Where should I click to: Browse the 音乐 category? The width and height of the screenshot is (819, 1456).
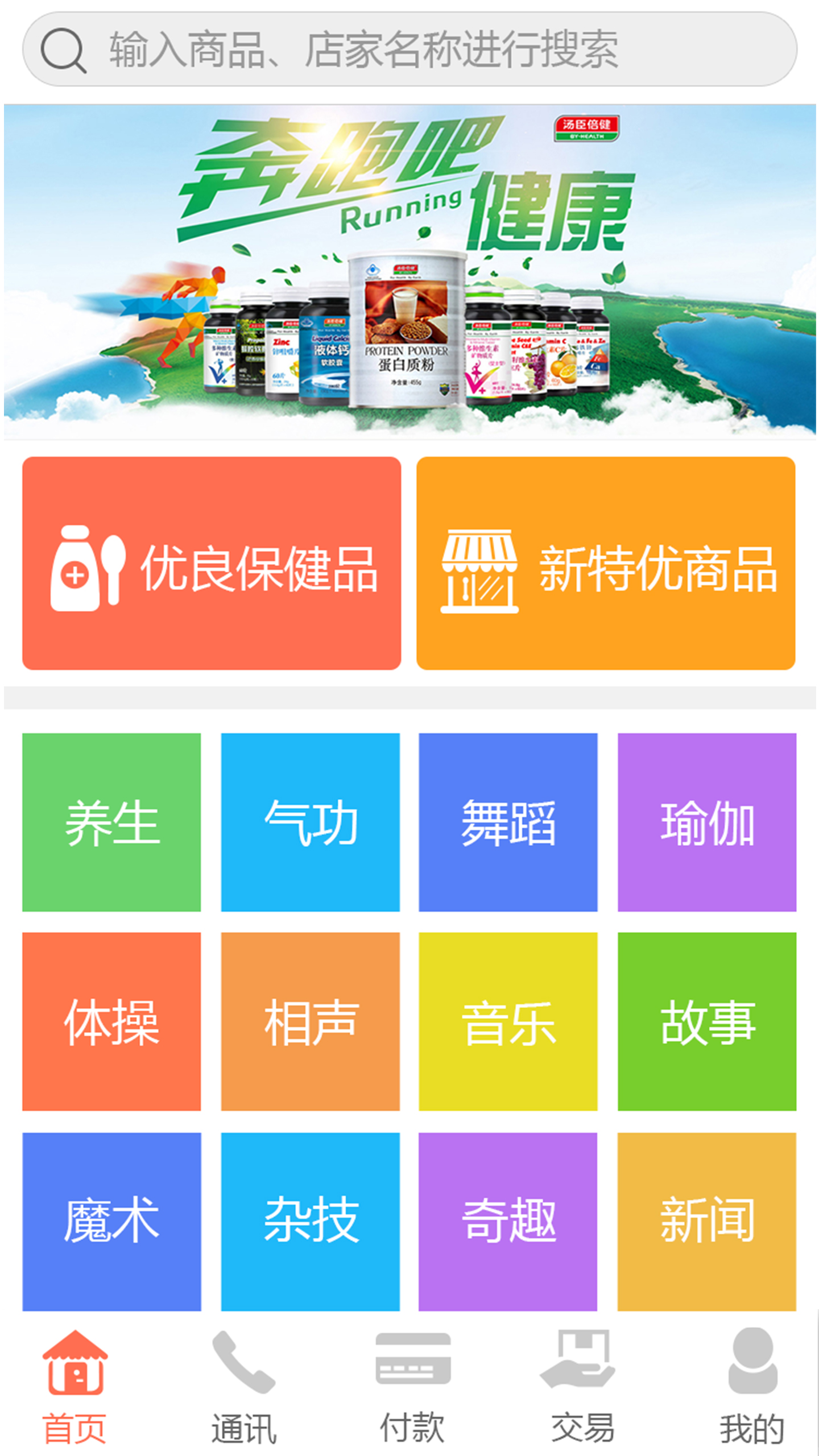tap(508, 1021)
